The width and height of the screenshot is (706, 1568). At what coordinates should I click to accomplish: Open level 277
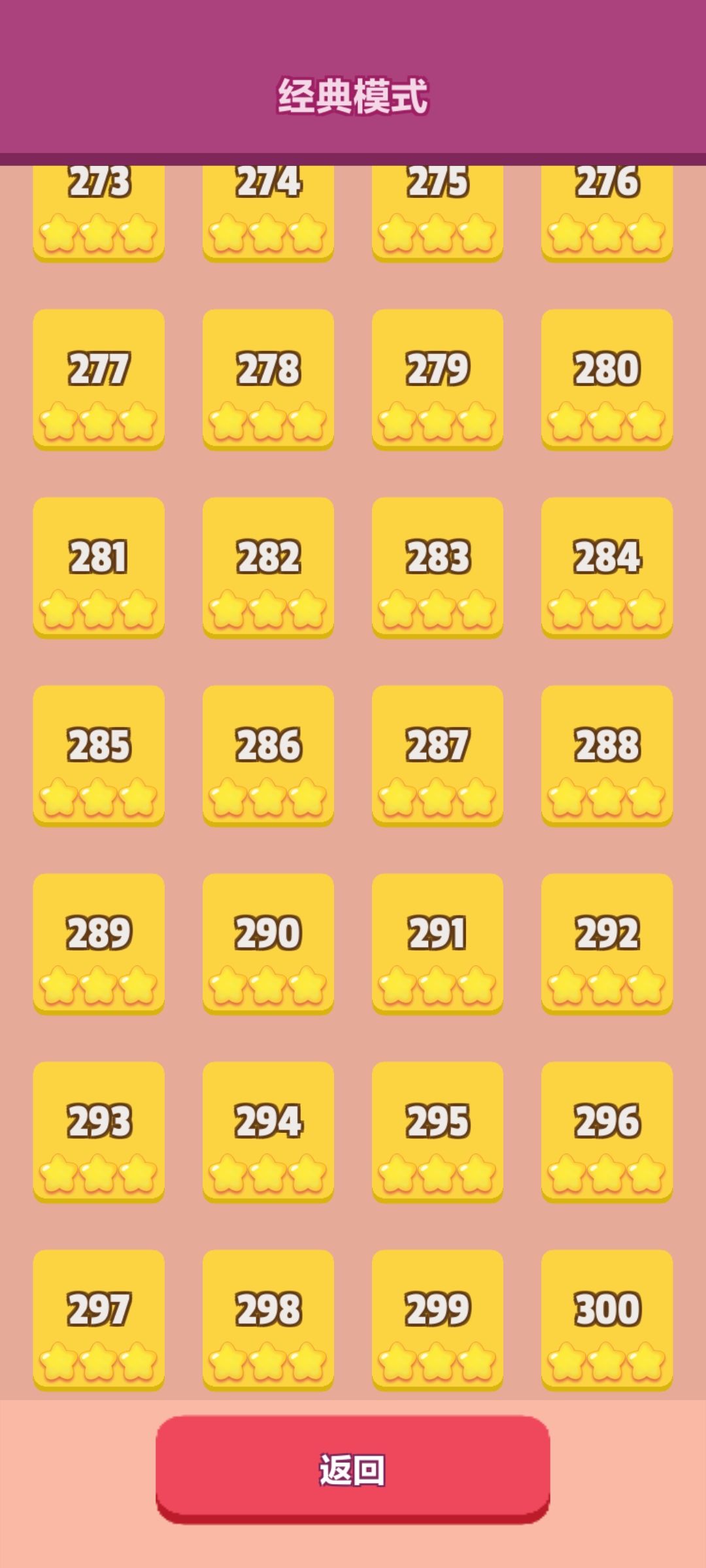click(99, 380)
